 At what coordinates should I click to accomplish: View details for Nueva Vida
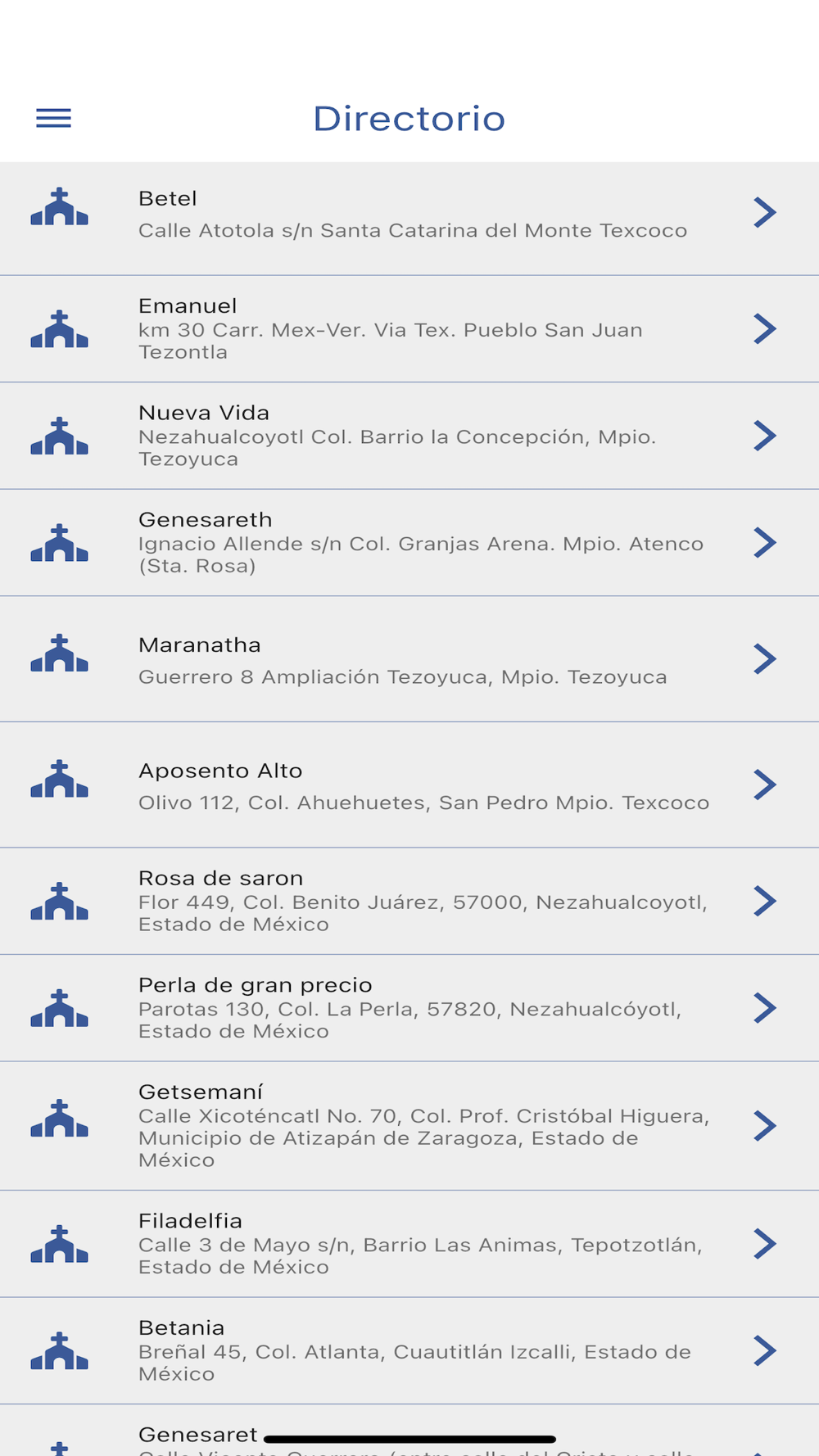pyautogui.click(x=409, y=436)
